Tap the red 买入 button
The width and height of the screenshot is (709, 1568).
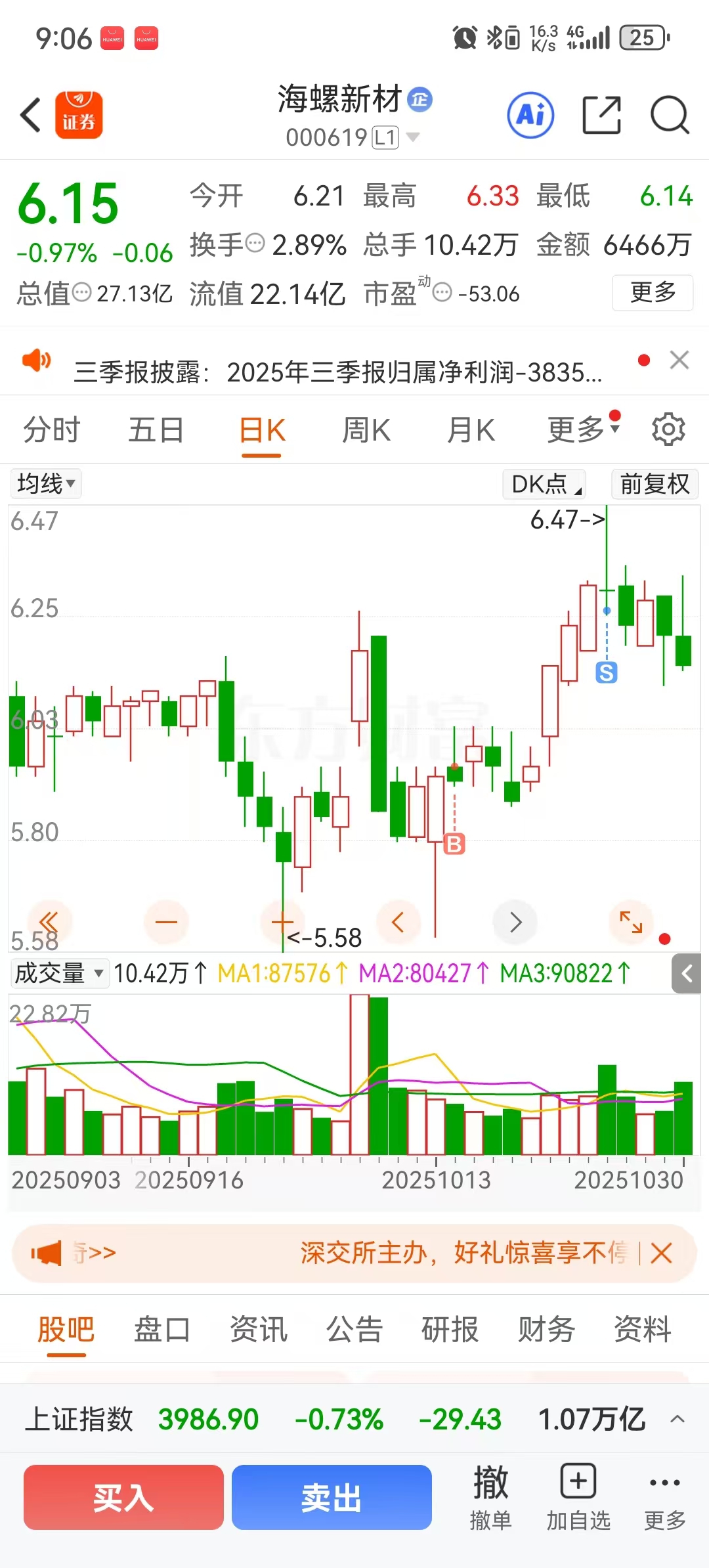(x=123, y=1497)
